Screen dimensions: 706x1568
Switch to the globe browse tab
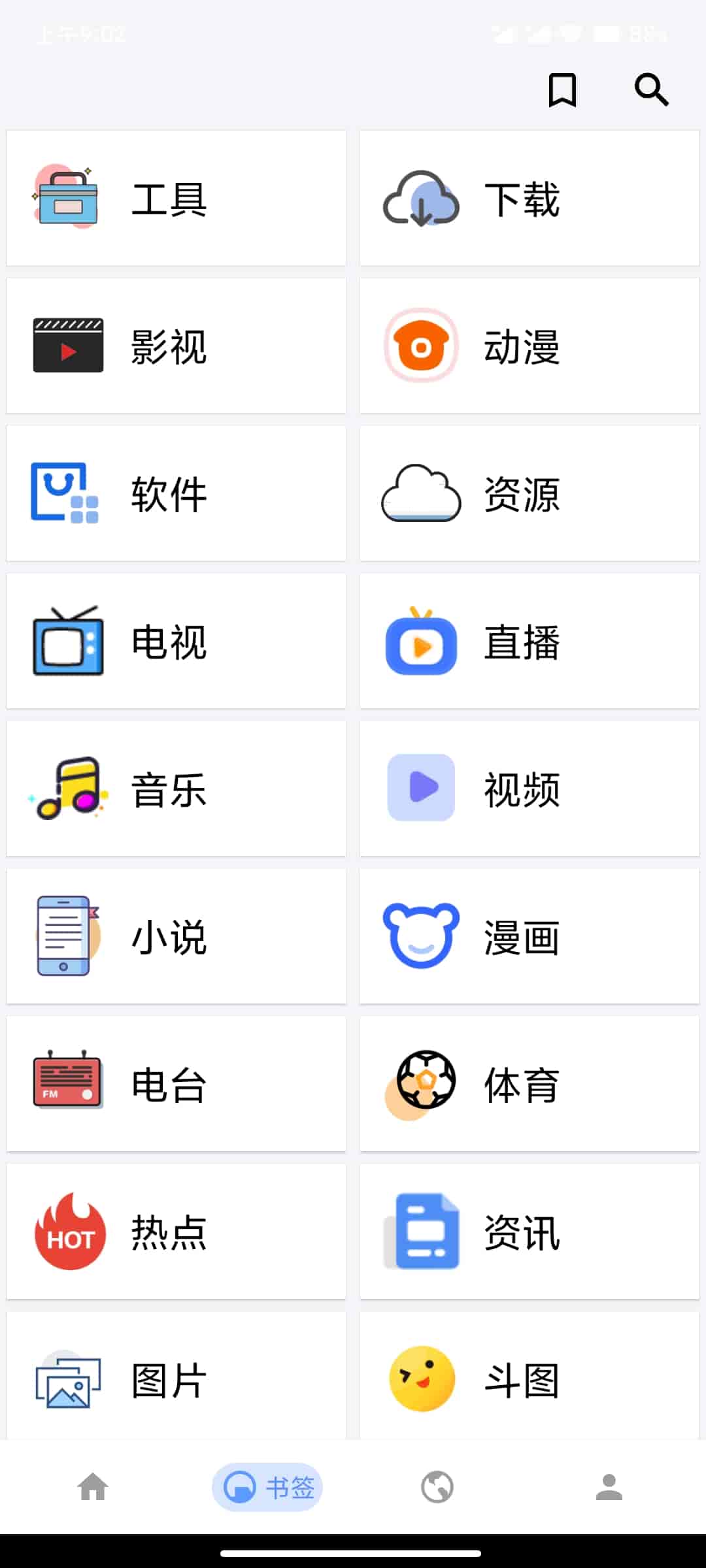[x=437, y=1487]
